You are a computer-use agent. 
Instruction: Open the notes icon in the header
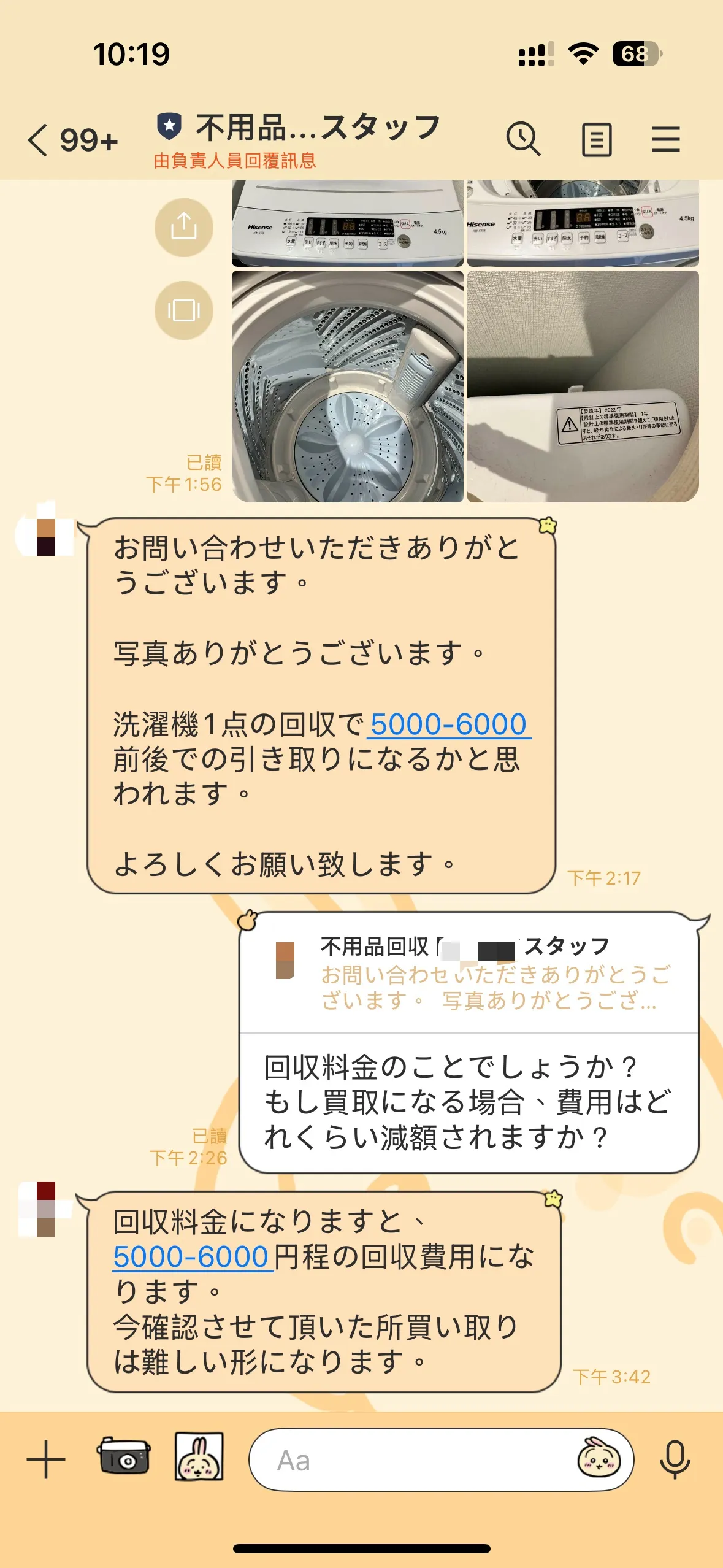(596, 140)
